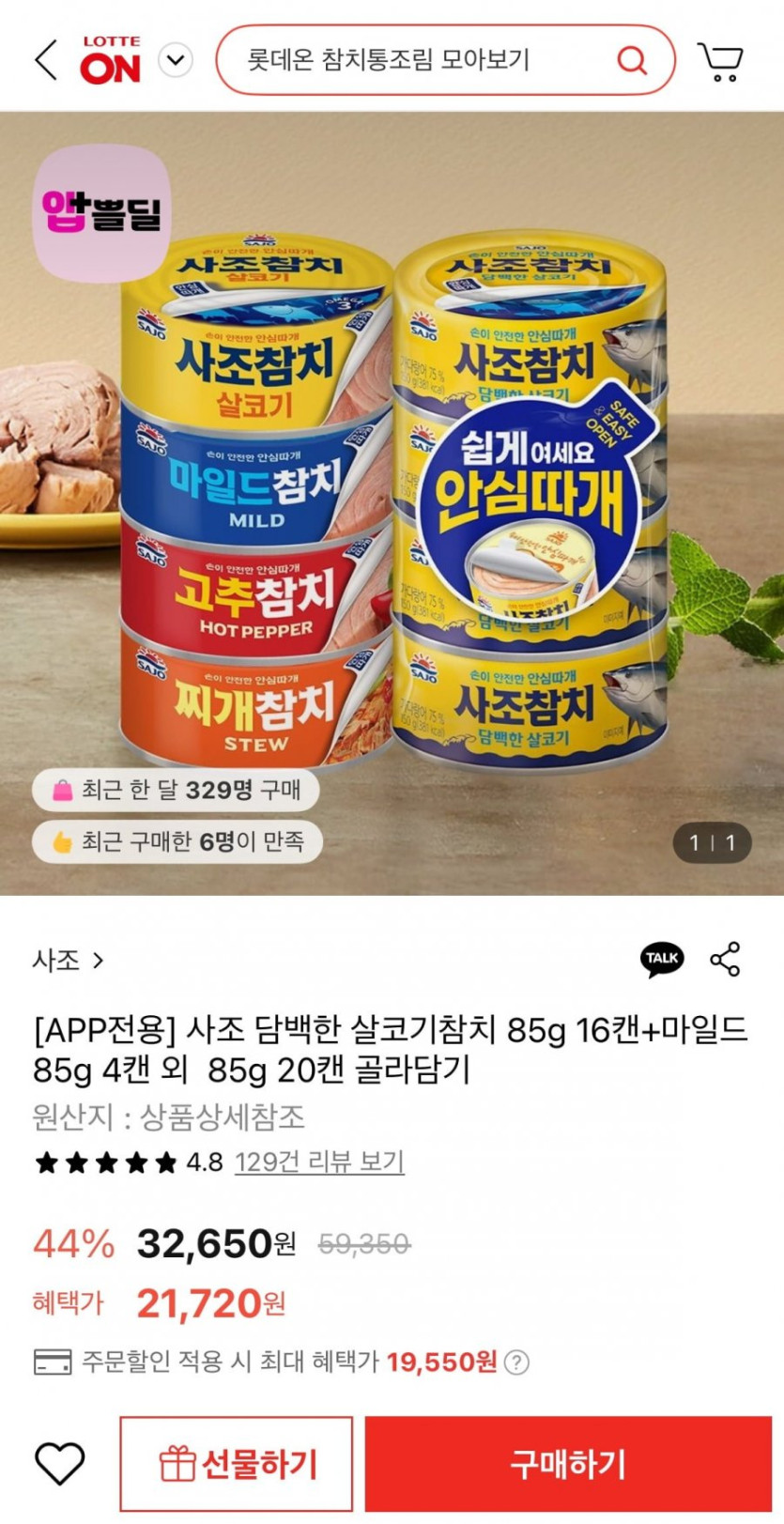Add product to wishlist with heart

[x=60, y=1464]
